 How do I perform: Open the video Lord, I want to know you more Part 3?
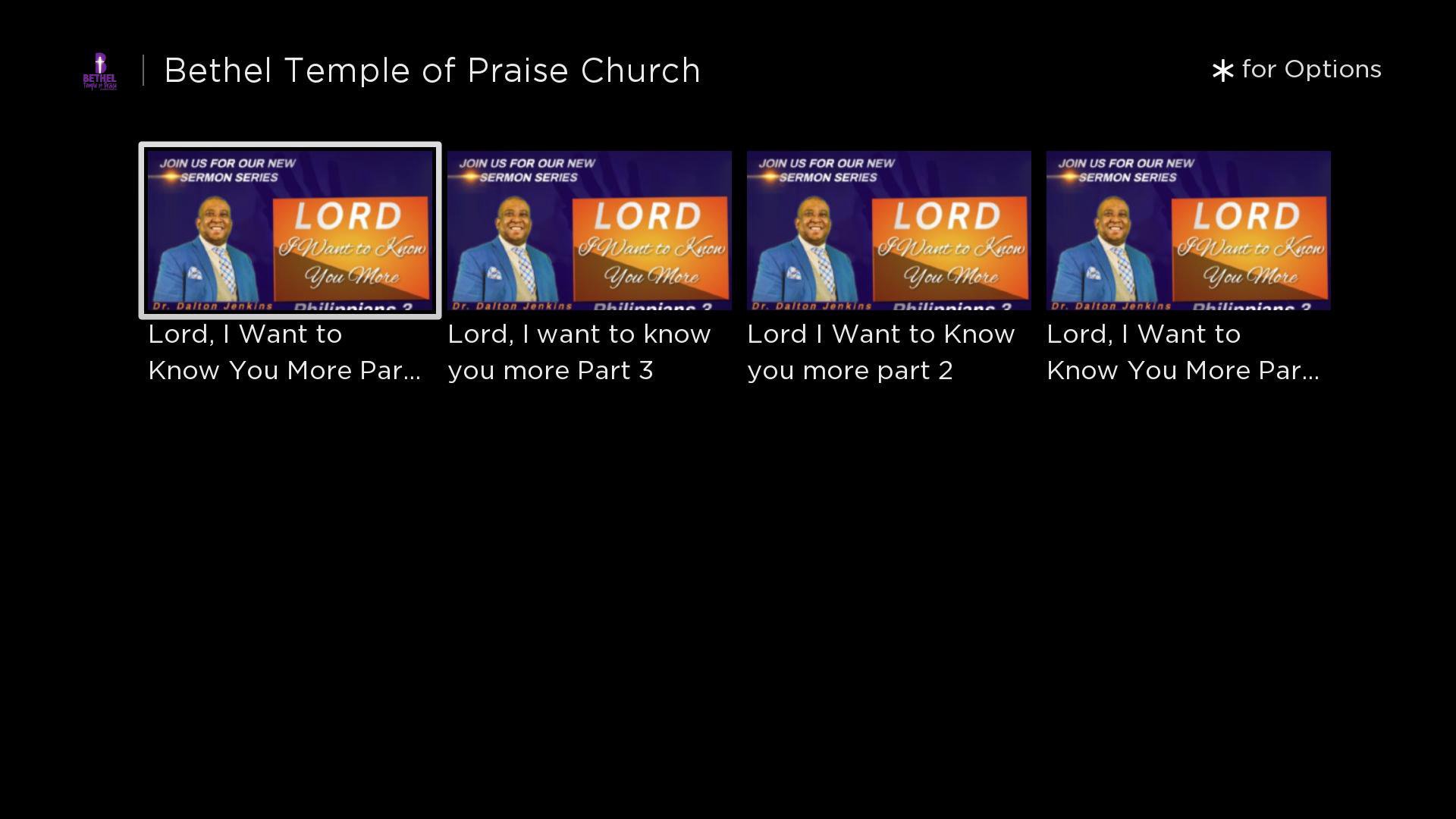point(589,231)
